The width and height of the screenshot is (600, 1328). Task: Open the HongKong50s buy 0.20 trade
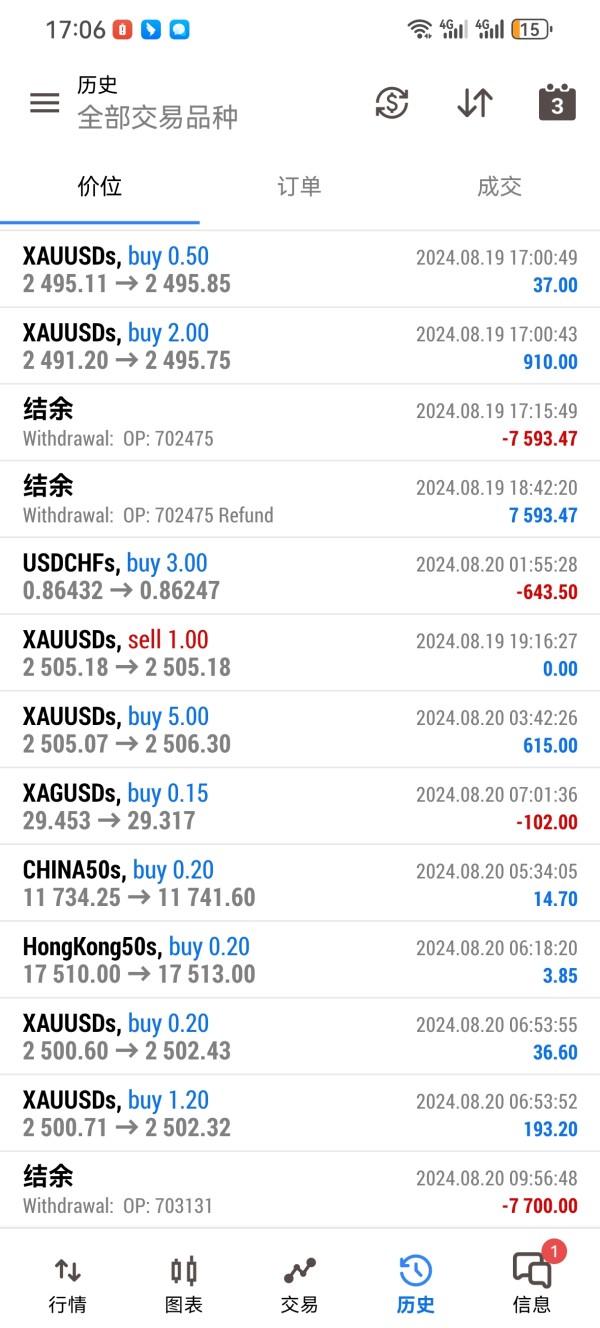(x=300, y=960)
